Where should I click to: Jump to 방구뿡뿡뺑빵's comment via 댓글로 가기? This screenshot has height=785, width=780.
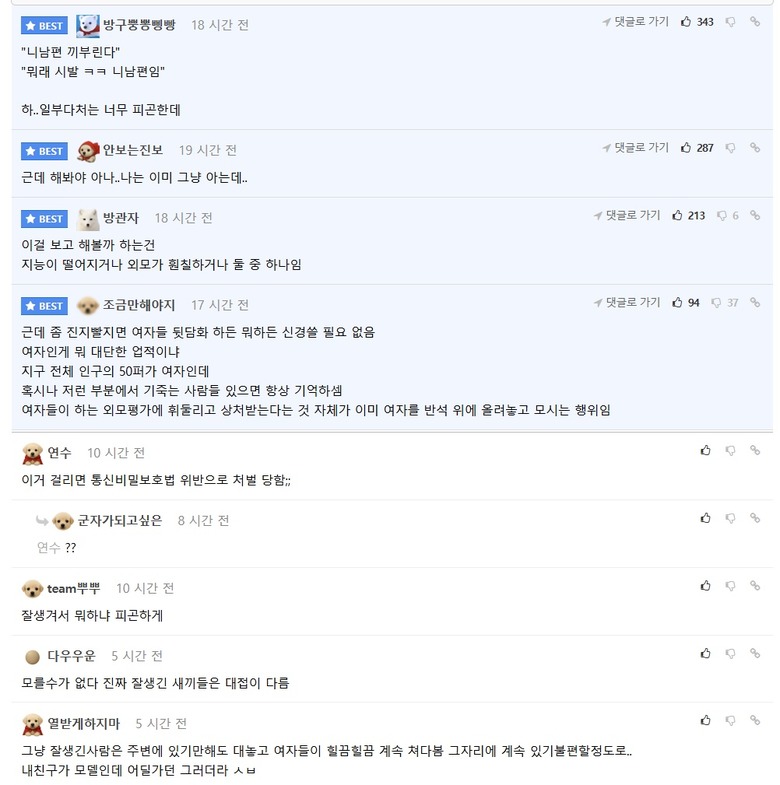point(636,21)
